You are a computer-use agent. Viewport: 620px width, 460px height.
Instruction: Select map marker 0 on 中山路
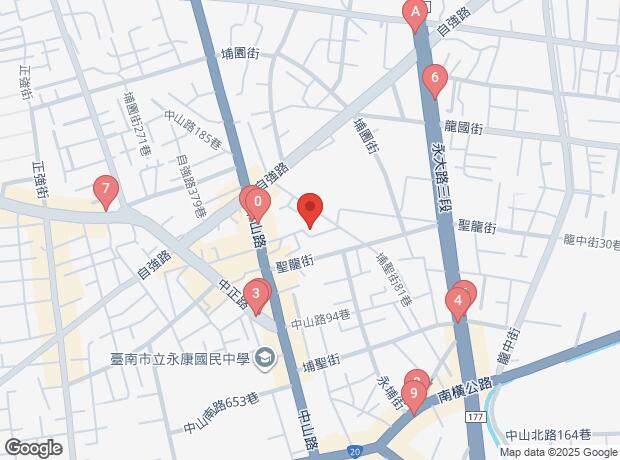pos(258,201)
